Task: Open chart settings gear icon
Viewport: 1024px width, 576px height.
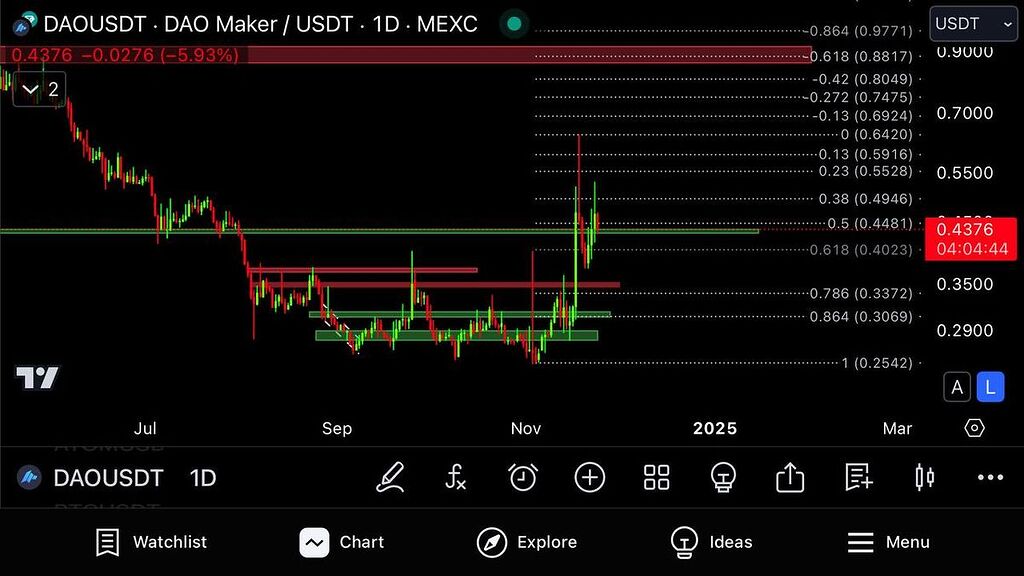Action: click(x=974, y=428)
